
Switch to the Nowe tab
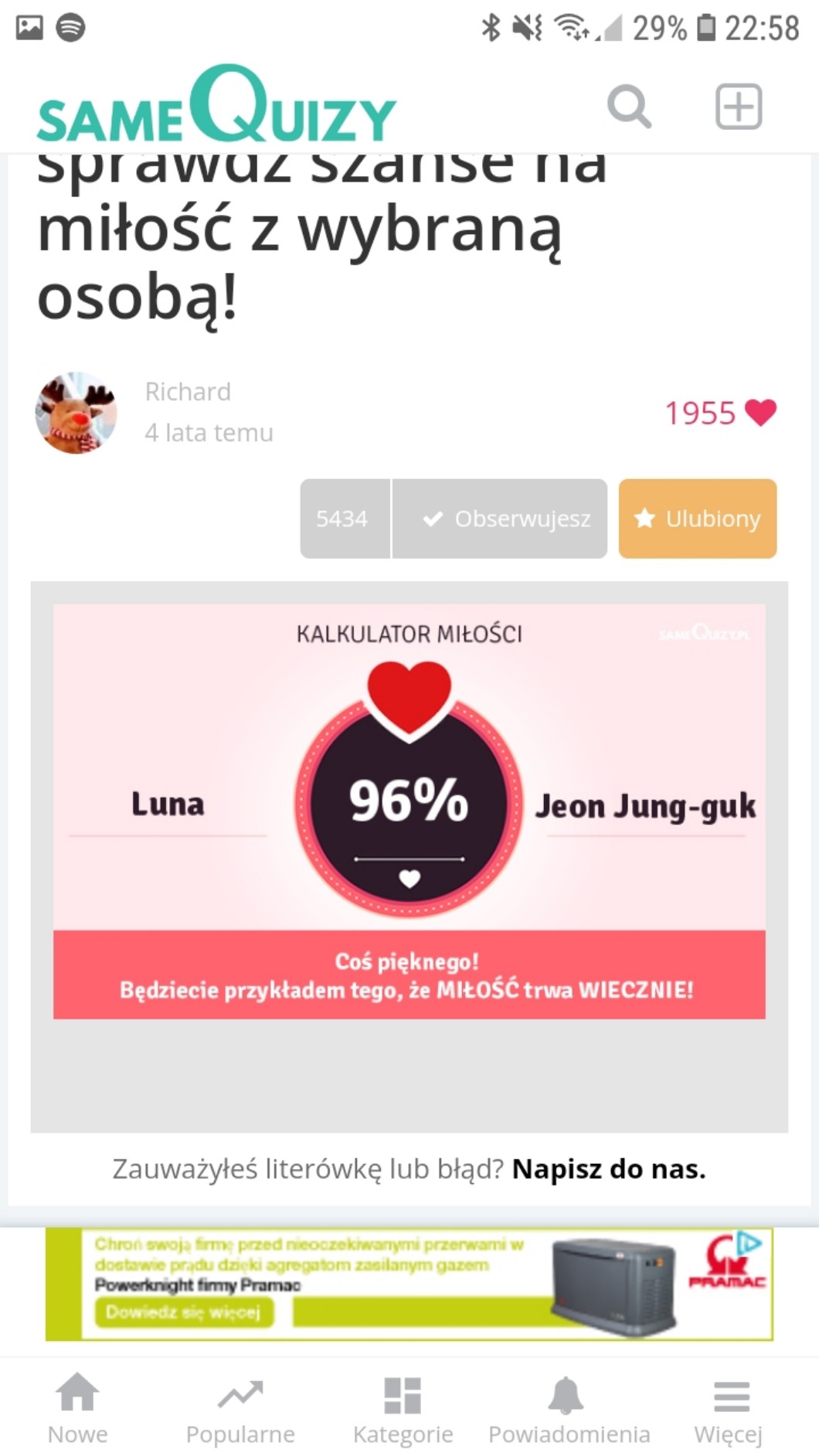pos(78,1410)
